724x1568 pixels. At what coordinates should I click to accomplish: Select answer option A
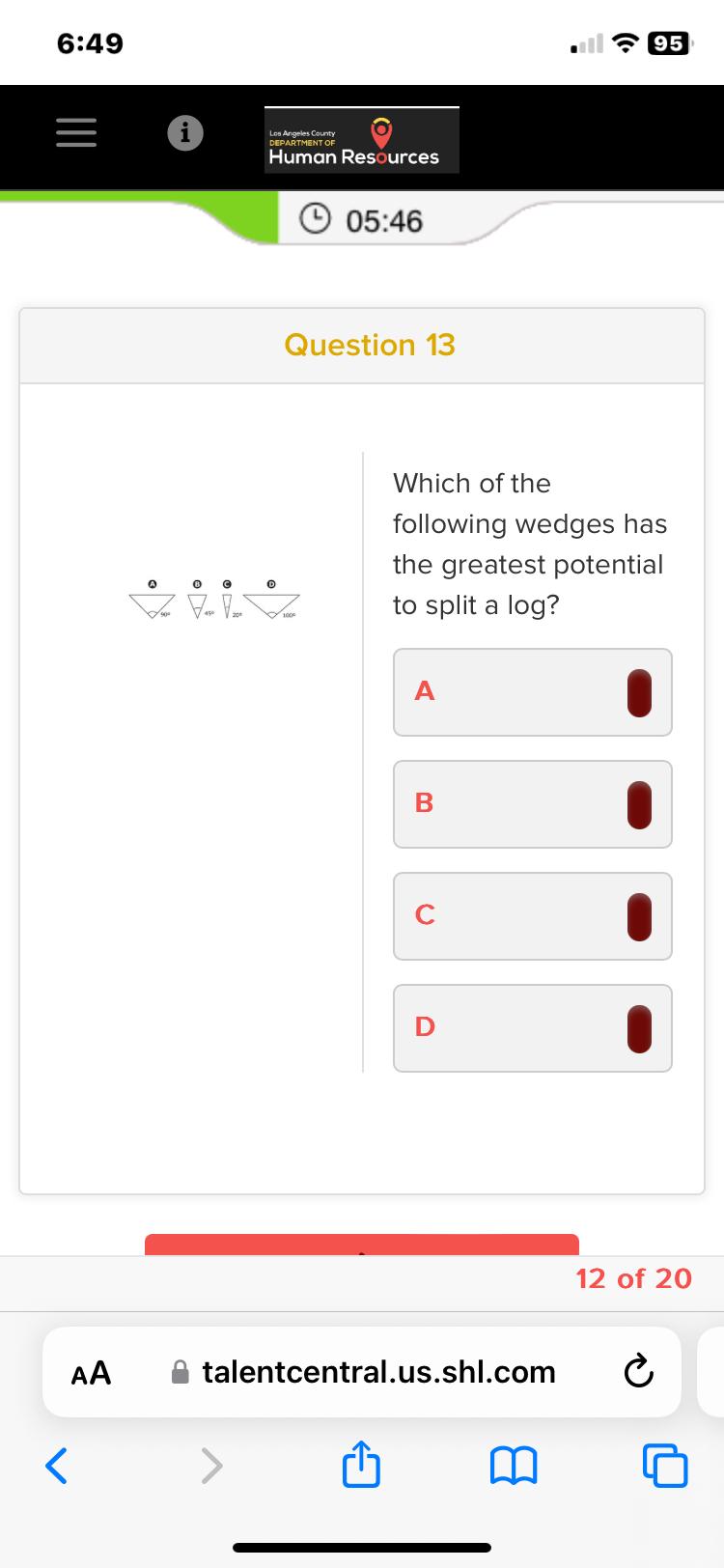click(x=532, y=692)
